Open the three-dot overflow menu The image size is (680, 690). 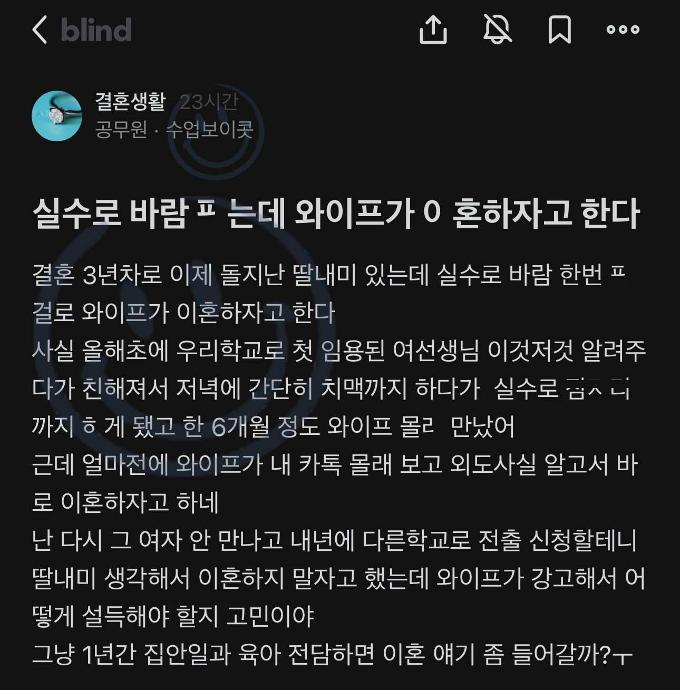(x=623, y=30)
